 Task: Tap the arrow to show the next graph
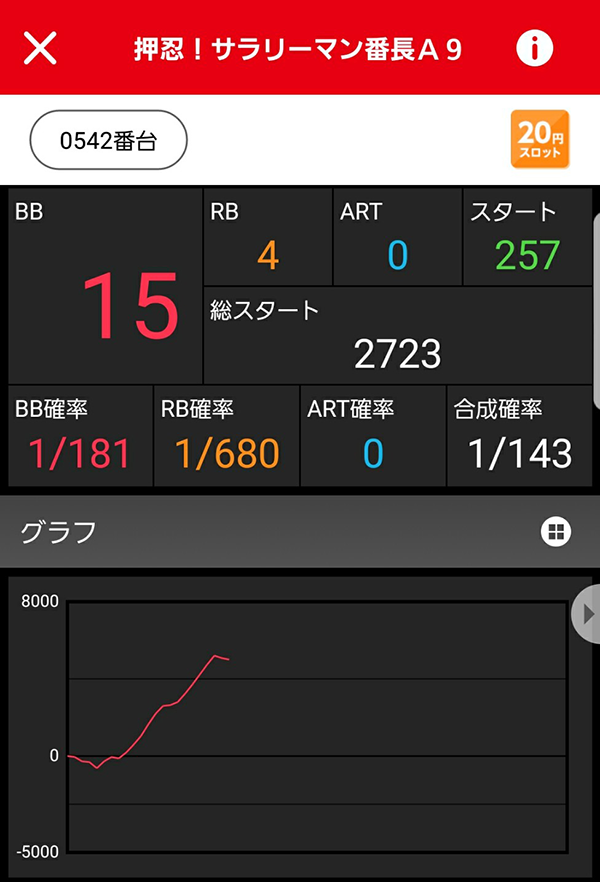coord(587,617)
